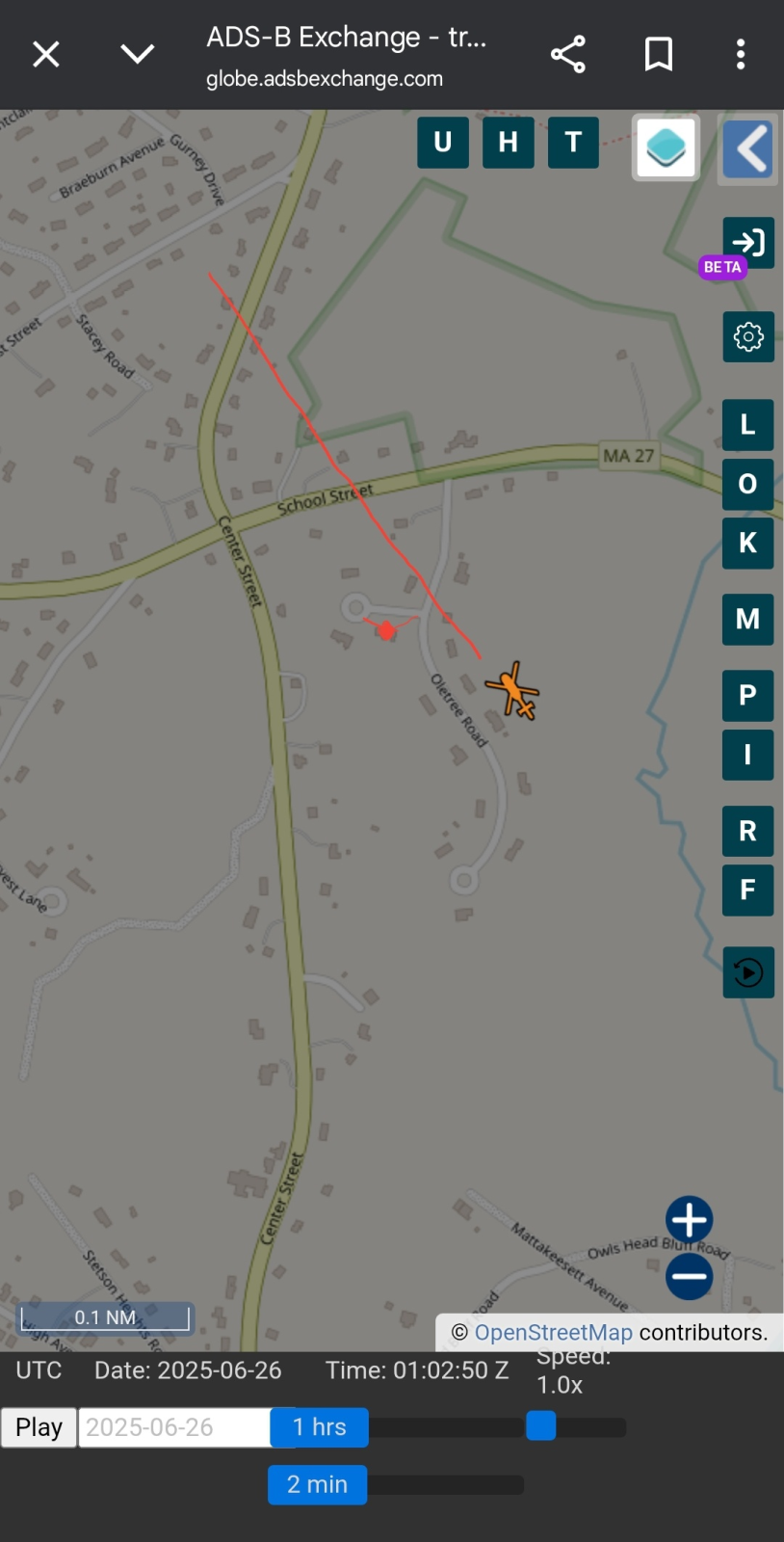Zoom in on the map
Viewport: 784px width, 1542px height.
tap(690, 1220)
